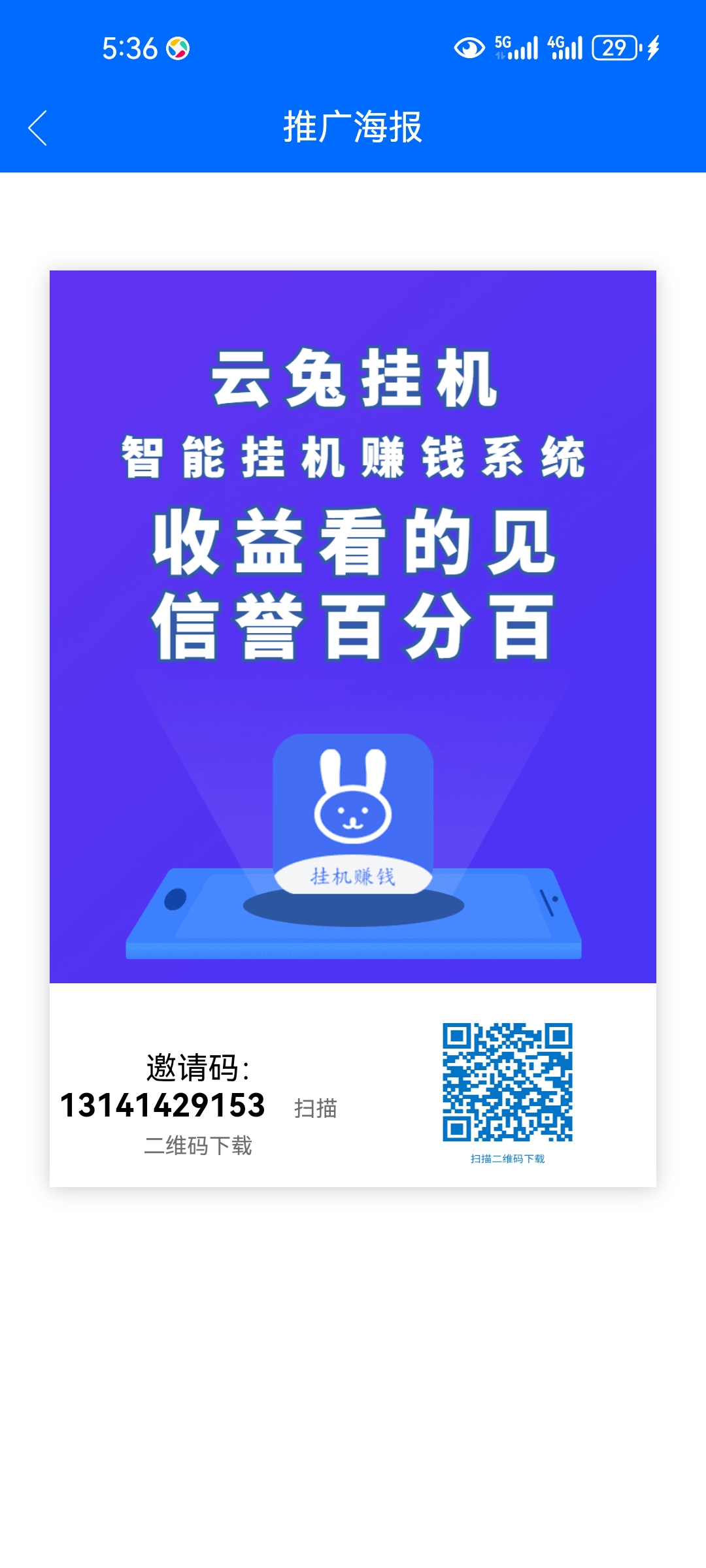Go back from the 推广海报 page
706x1568 pixels.
(37, 127)
